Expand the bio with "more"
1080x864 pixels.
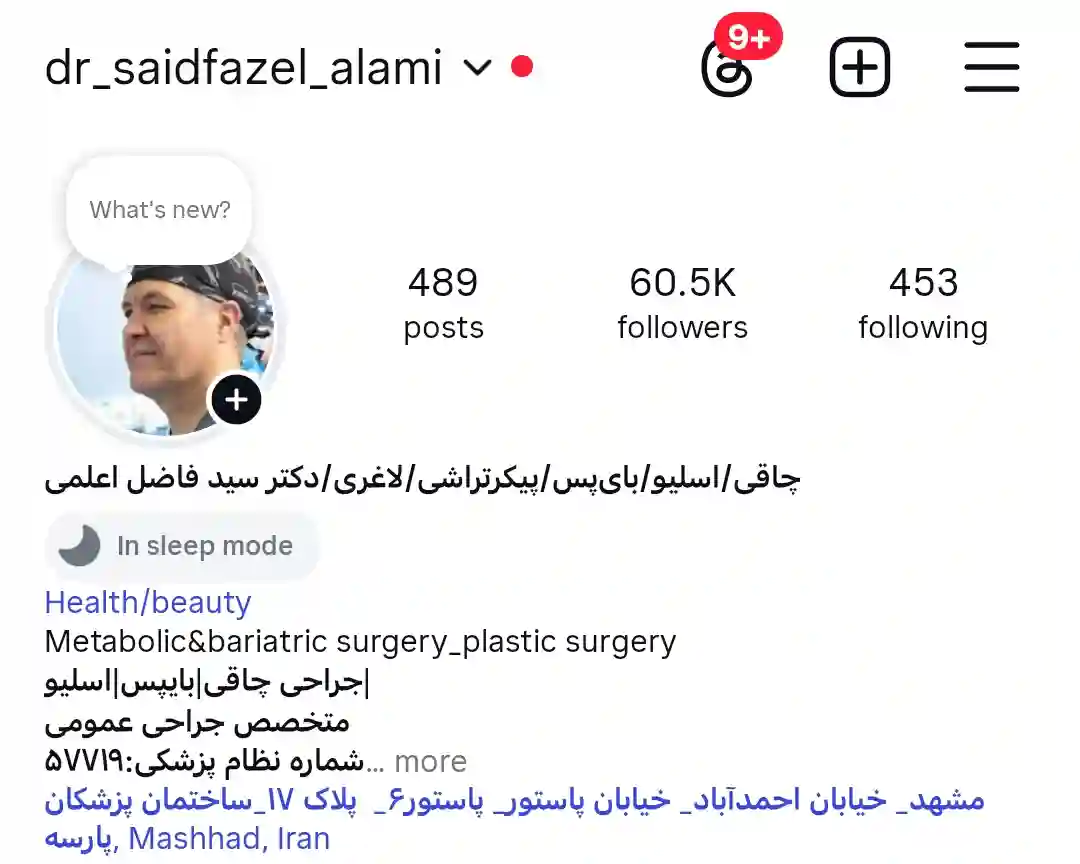pyautogui.click(x=430, y=762)
